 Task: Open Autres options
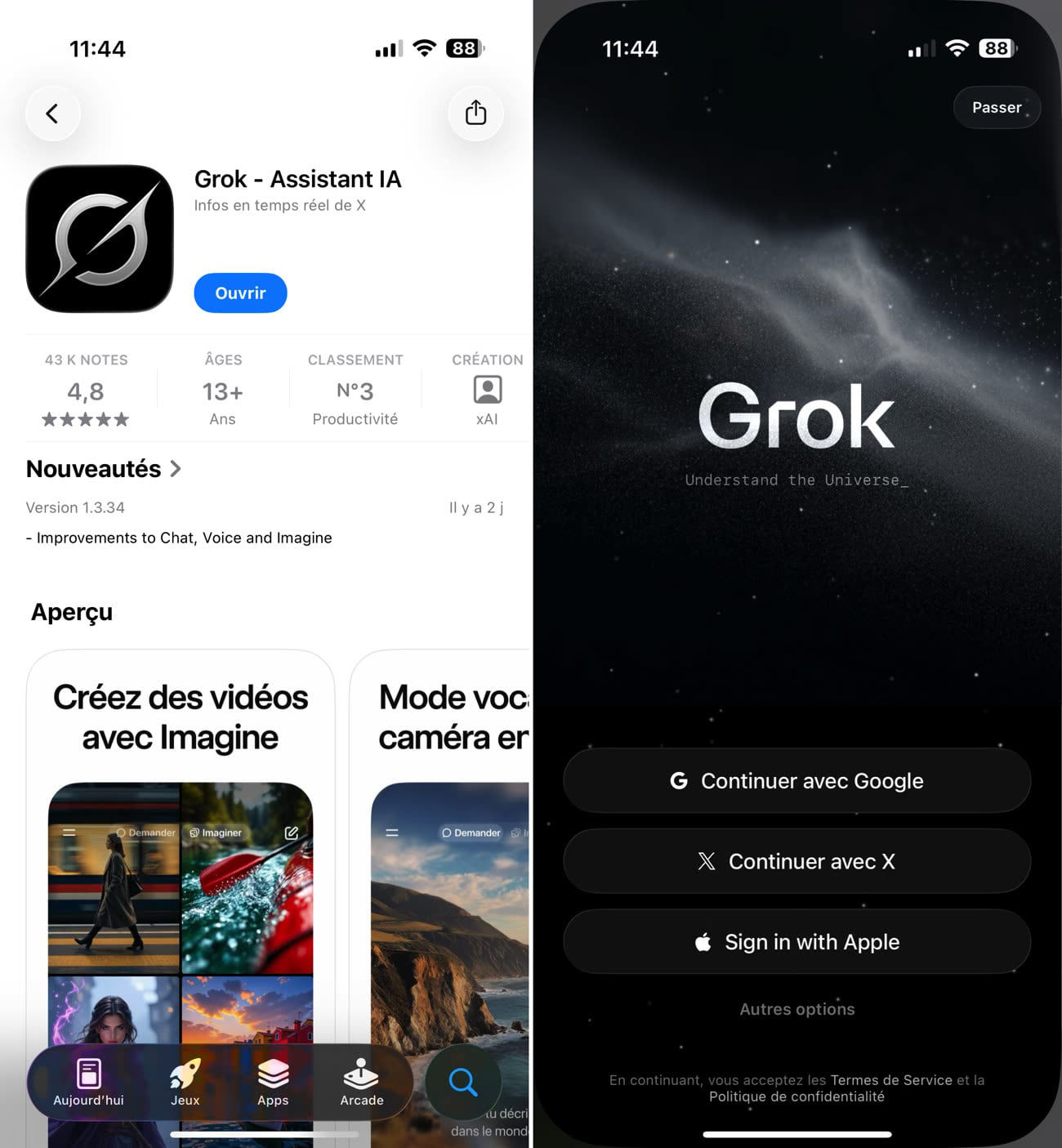[x=796, y=1009]
